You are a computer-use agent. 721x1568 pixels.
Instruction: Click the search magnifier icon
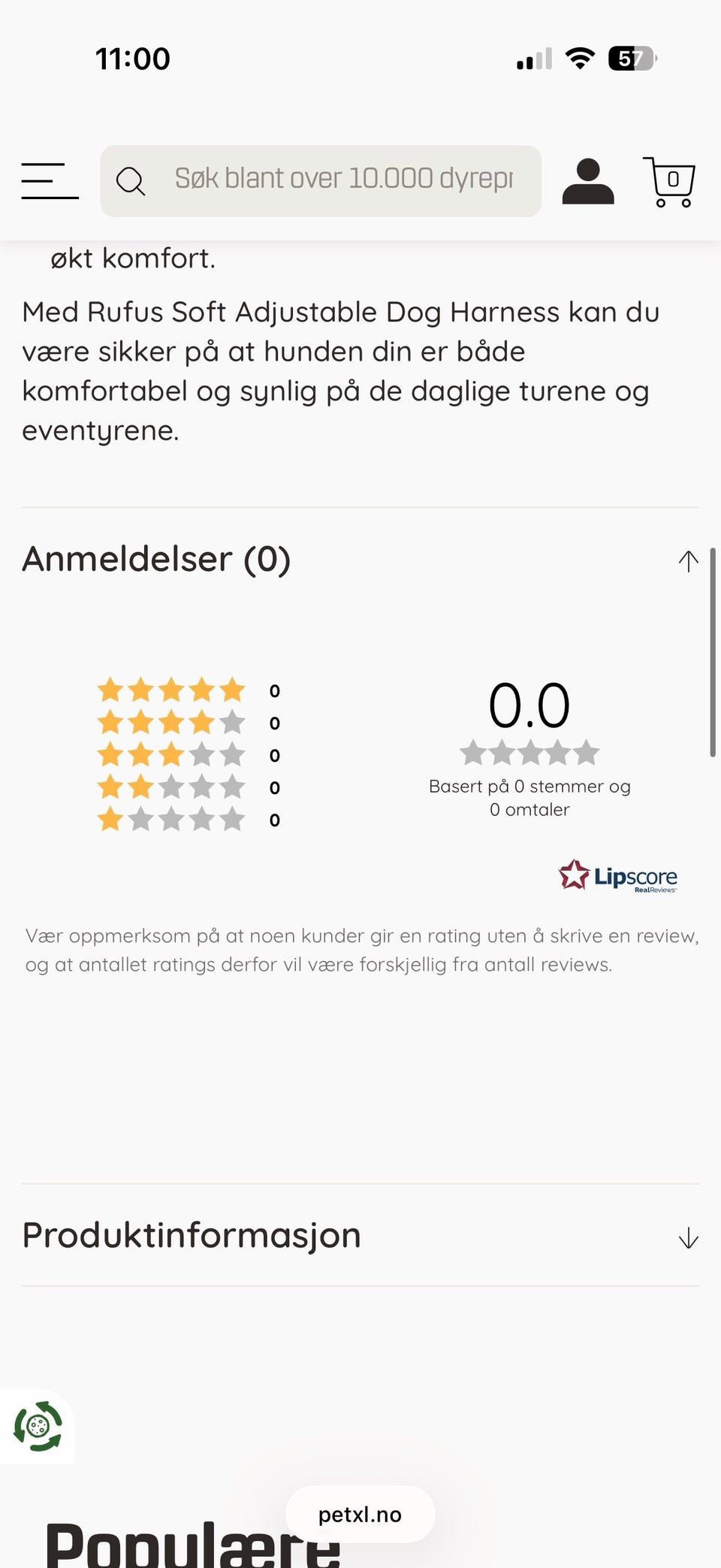click(x=131, y=180)
